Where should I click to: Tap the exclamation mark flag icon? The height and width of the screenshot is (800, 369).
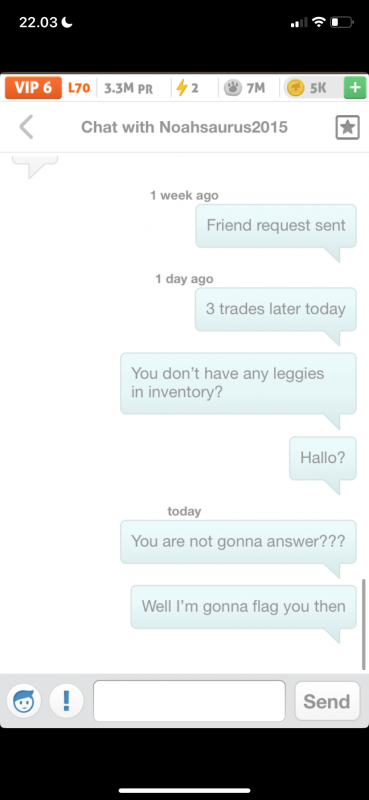66,701
